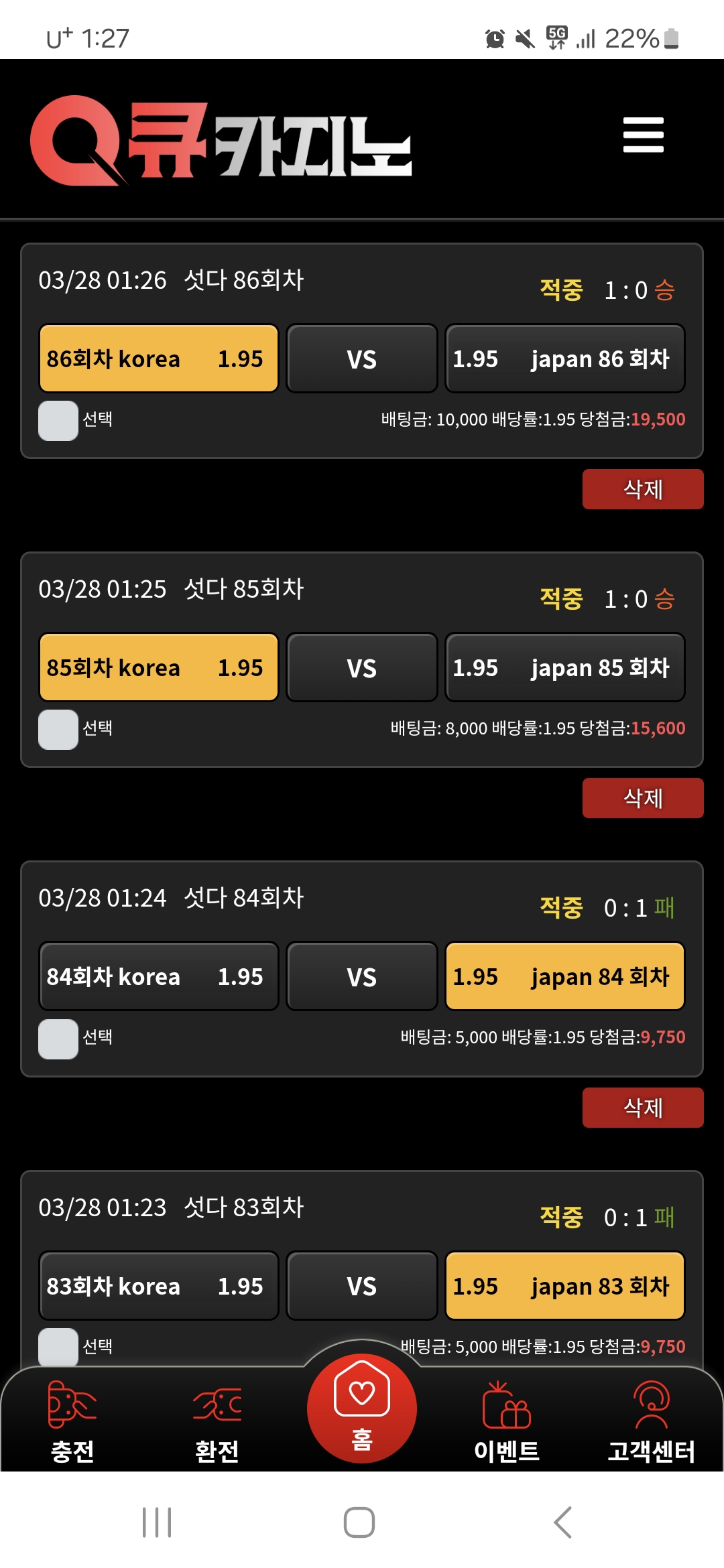Open the 고객센터 support tab

651,1422
